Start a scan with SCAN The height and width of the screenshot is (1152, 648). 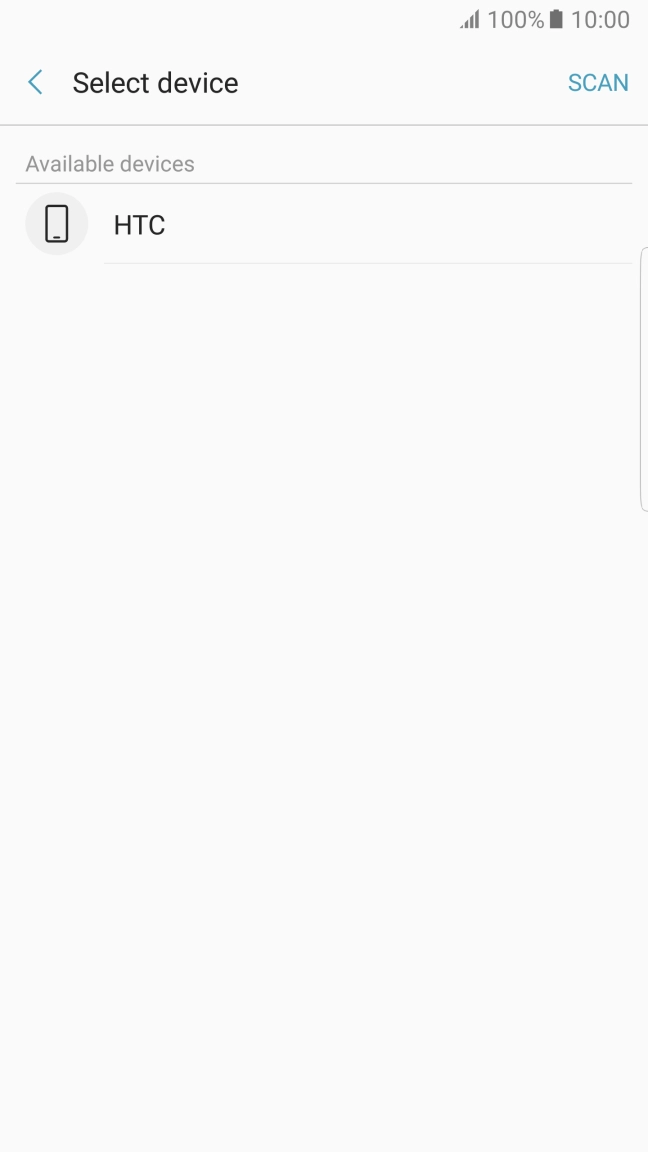[598, 82]
